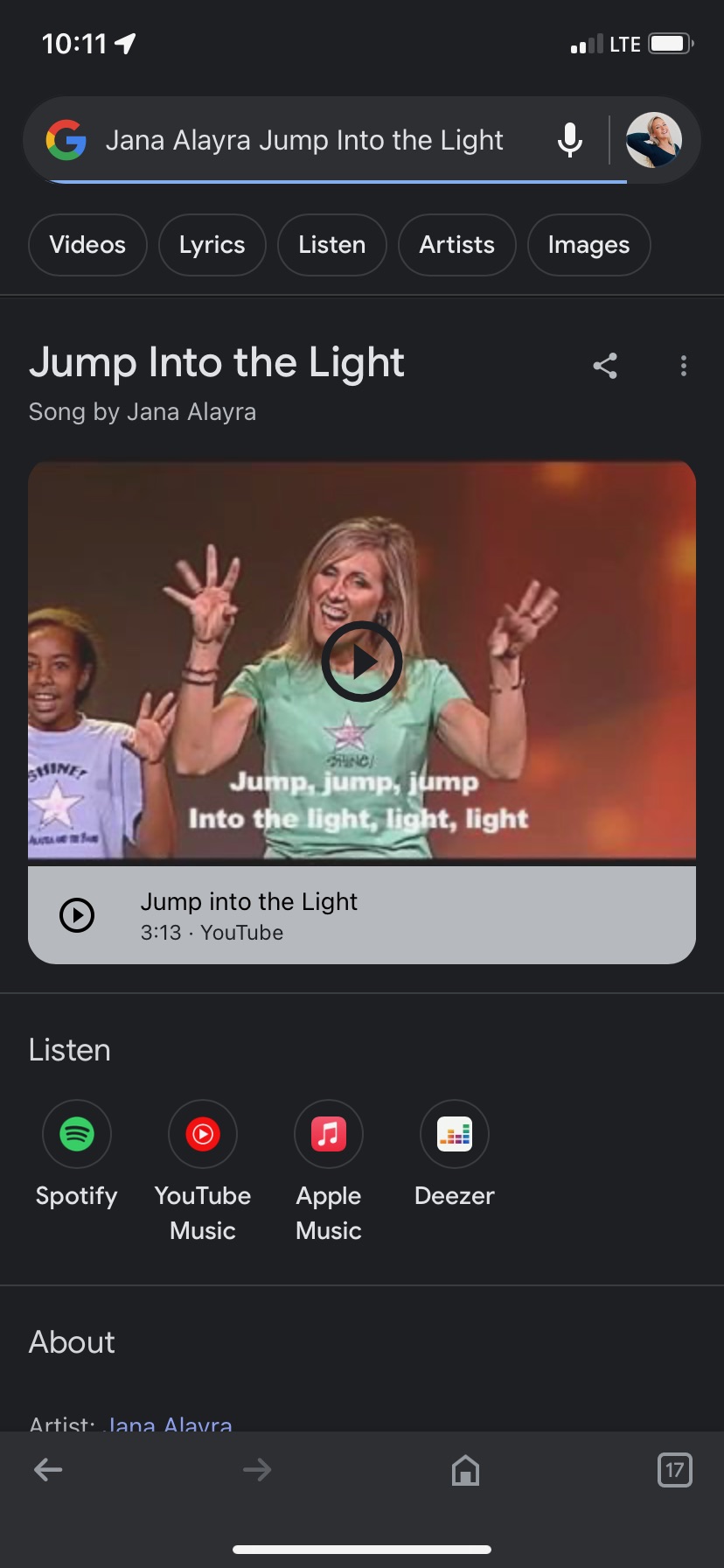Listen on Apple Music
724x1568 pixels.
pyautogui.click(x=329, y=1135)
